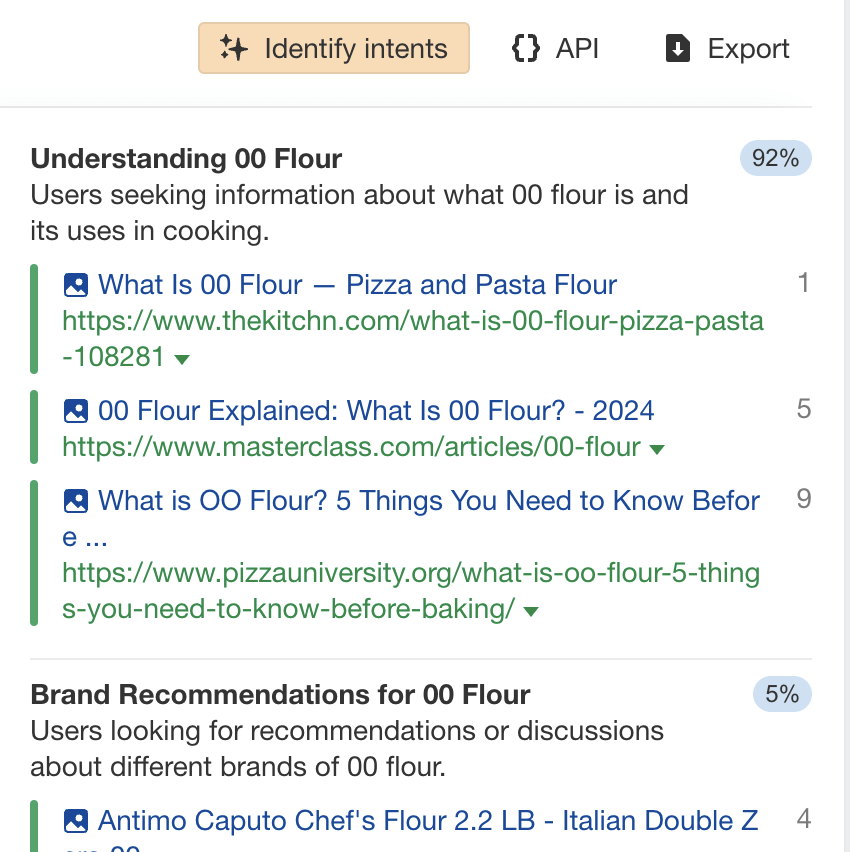Open the 00 Flour Explained MasterClass link
This screenshot has height=852, width=850.
pyautogui.click(x=376, y=410)
